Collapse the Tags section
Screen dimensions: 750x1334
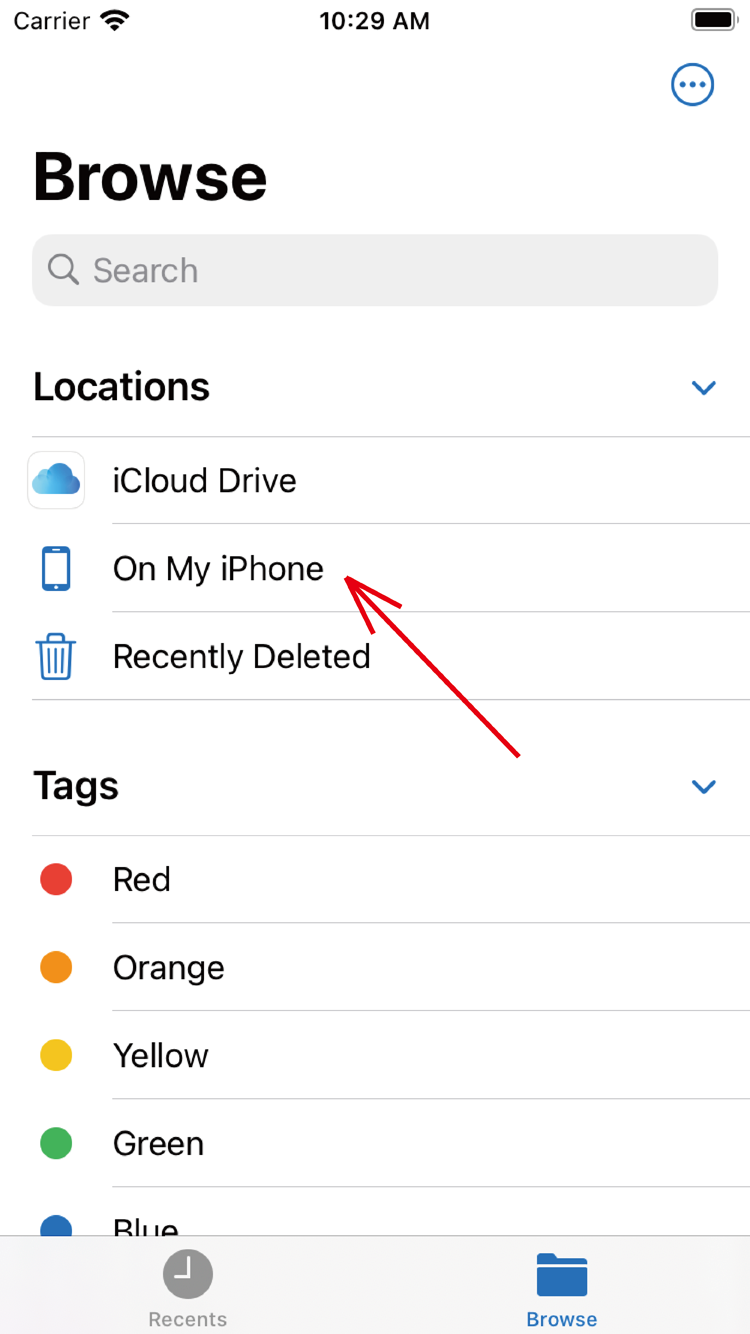[x=704, y=787]
